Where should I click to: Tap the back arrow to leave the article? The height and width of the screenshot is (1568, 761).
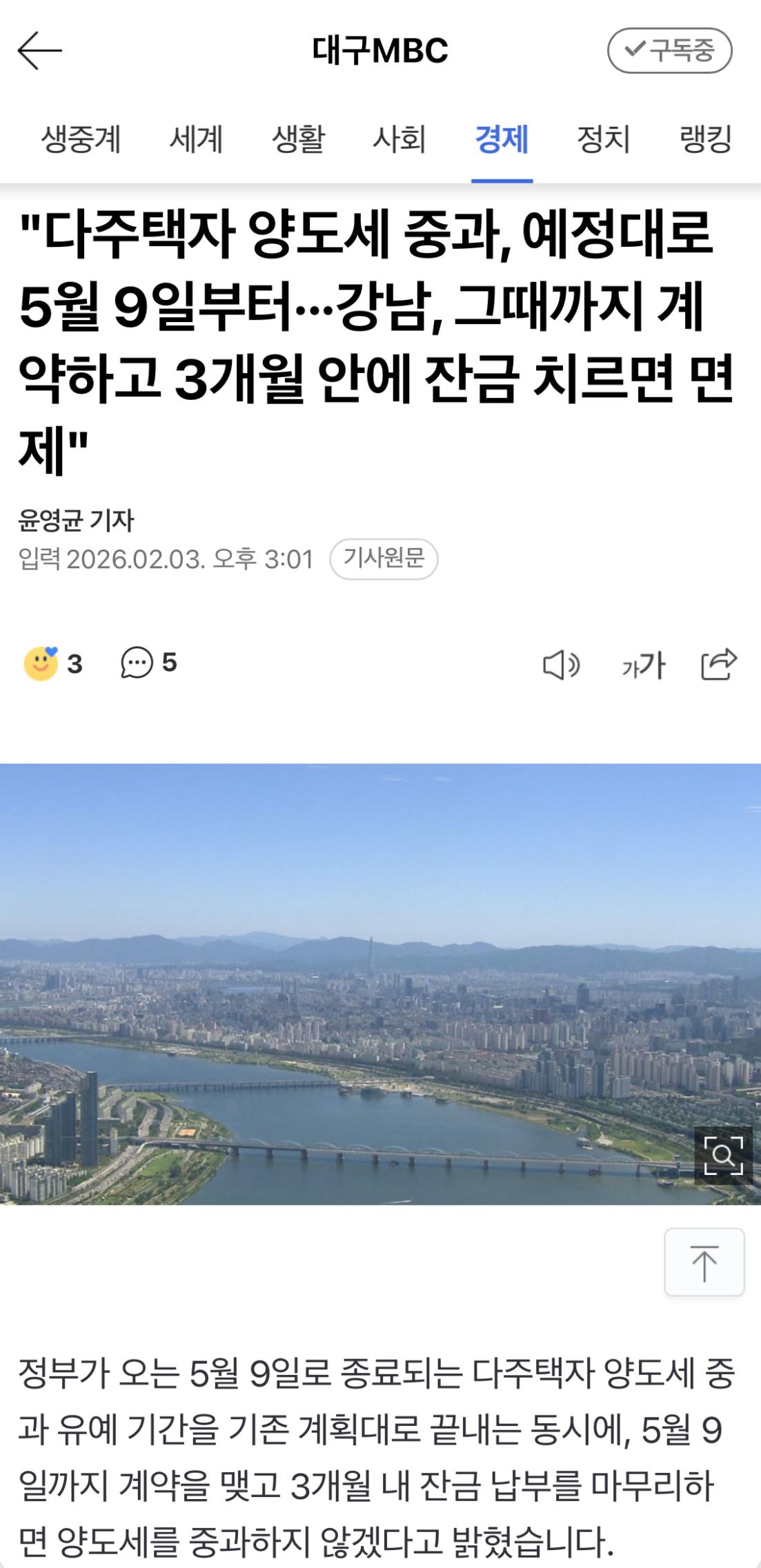[x=39, y=50]
